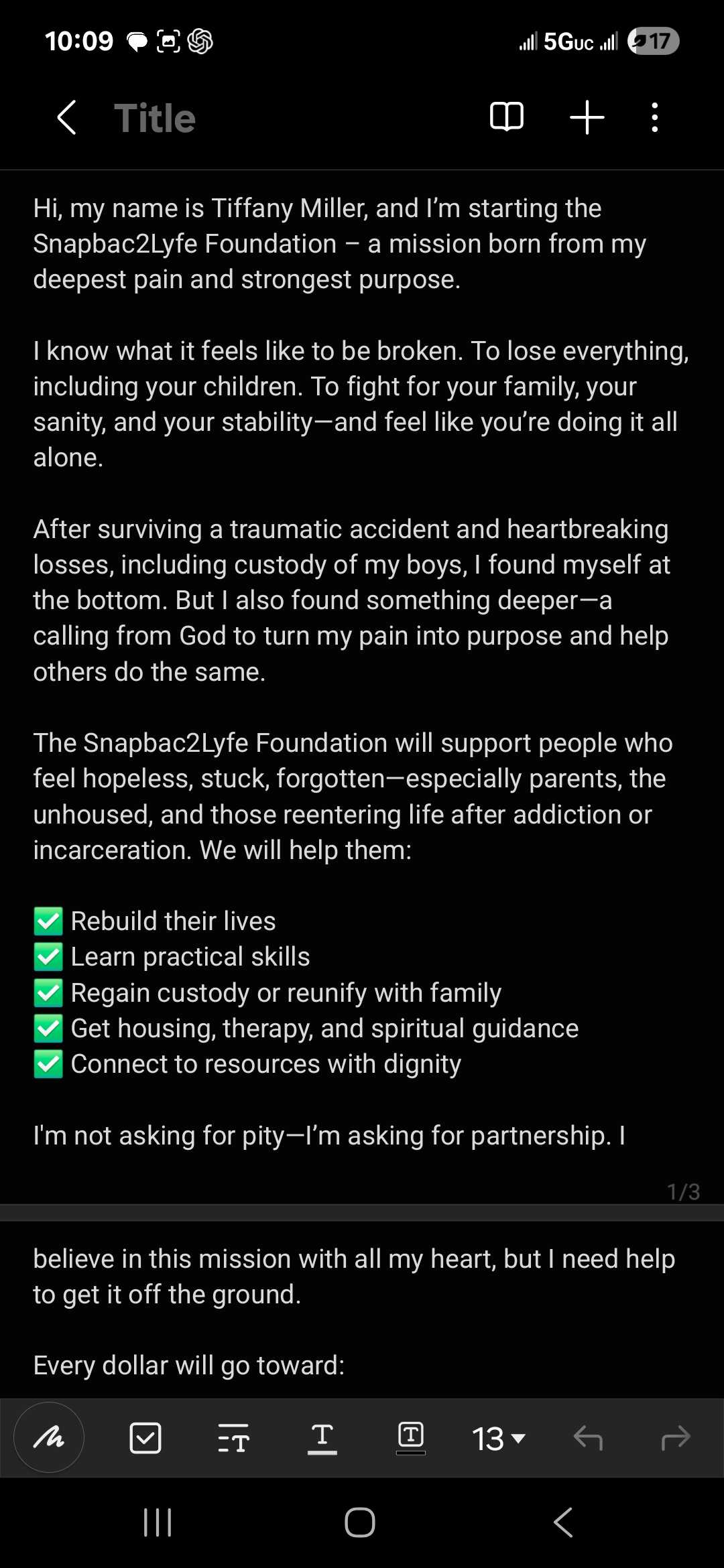Open the boxed T text tool
The width and height of the screenshot is (724, 1568).
click(410, 1438)
